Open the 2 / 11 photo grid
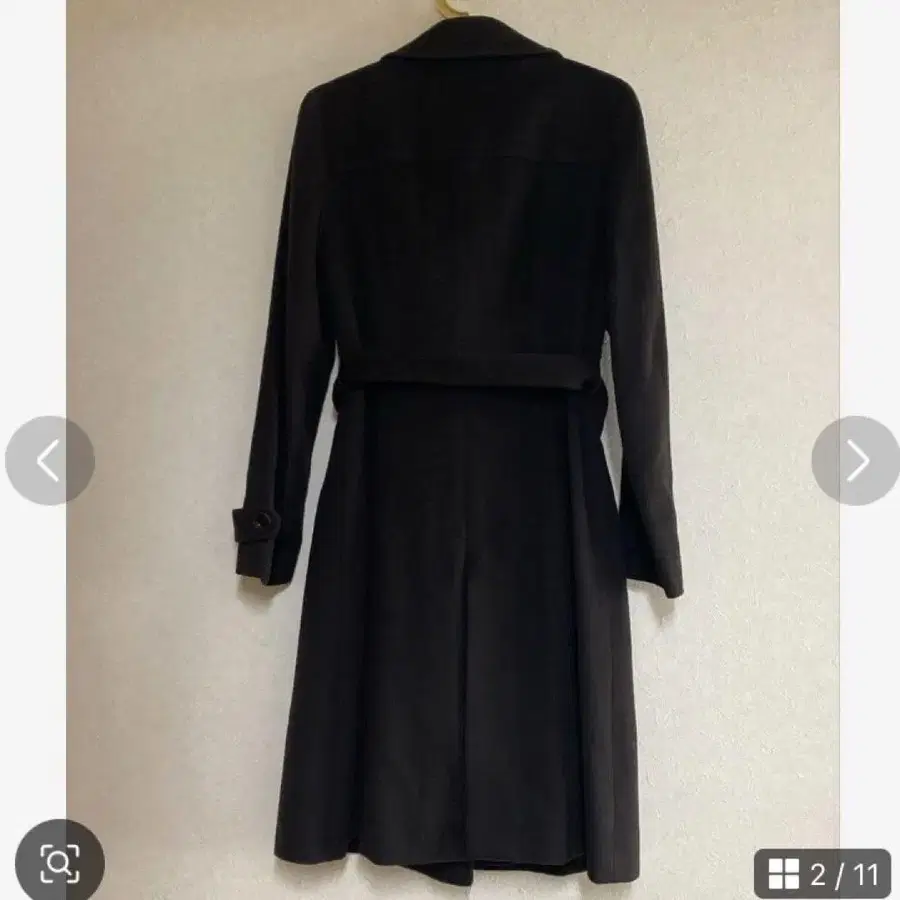Screen dimensions: 900x900 pyautogui.click(x=823, y=874)
